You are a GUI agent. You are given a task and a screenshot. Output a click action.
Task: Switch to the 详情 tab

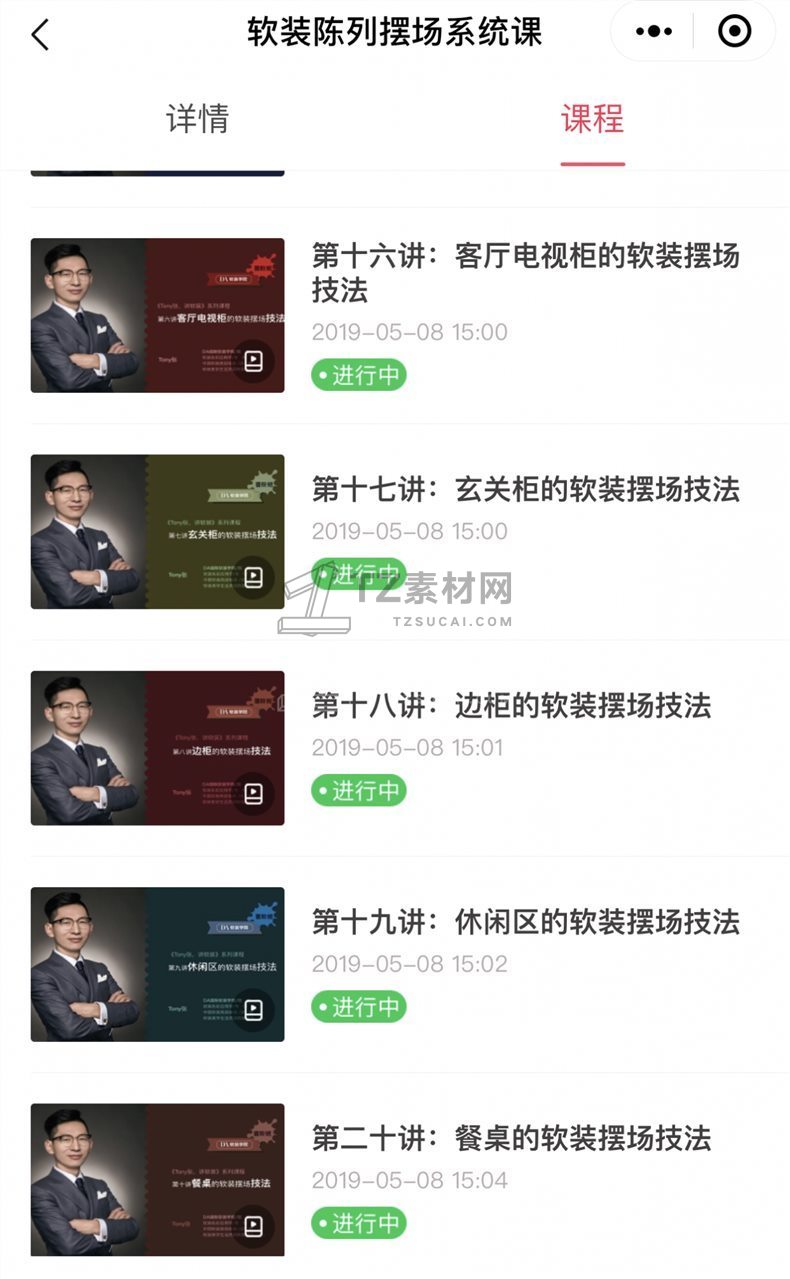pyautogui.click(x=197, y=119)
